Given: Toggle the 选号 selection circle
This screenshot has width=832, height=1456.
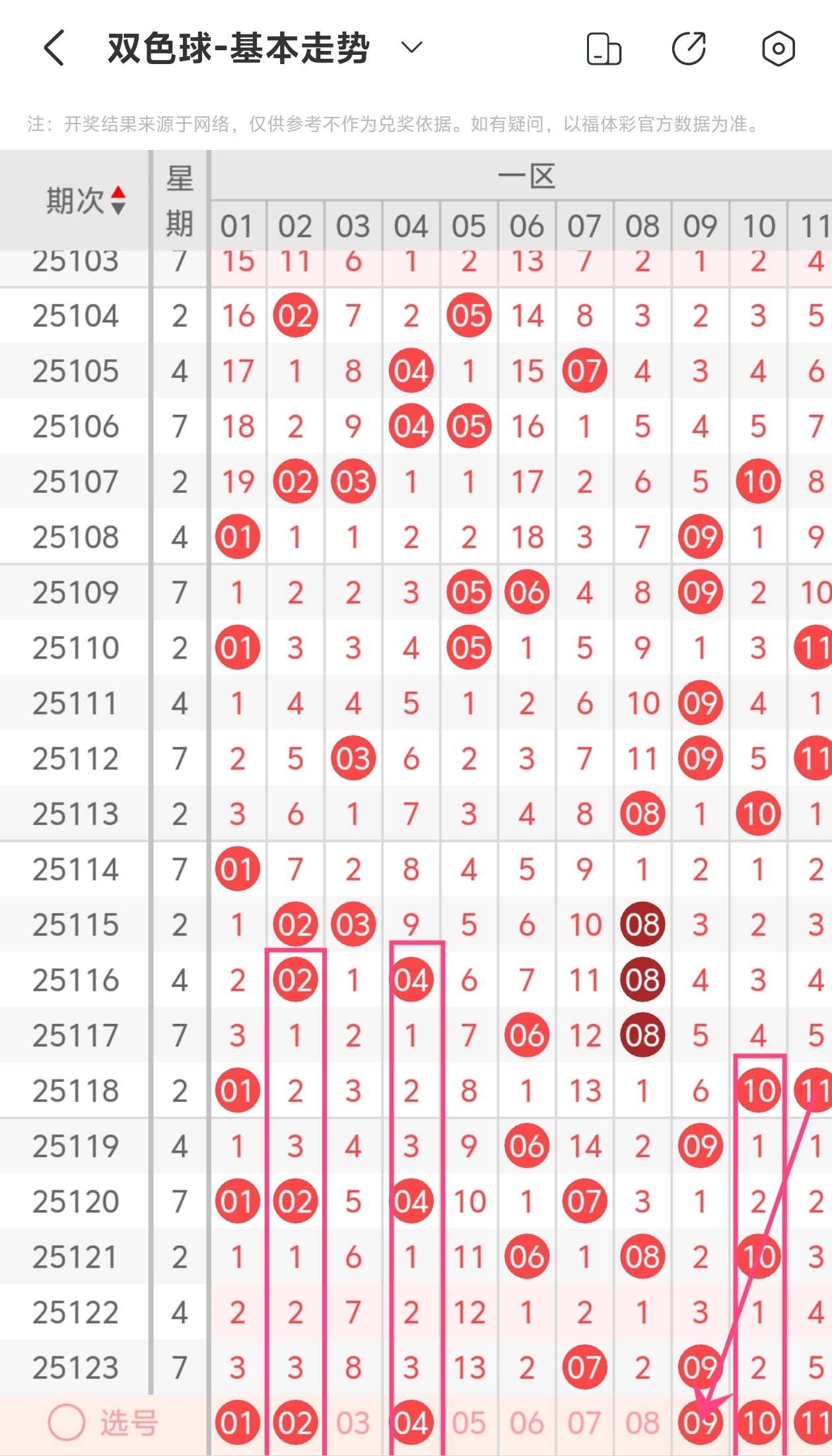Looking at the screenshot, I should 67,1422.
